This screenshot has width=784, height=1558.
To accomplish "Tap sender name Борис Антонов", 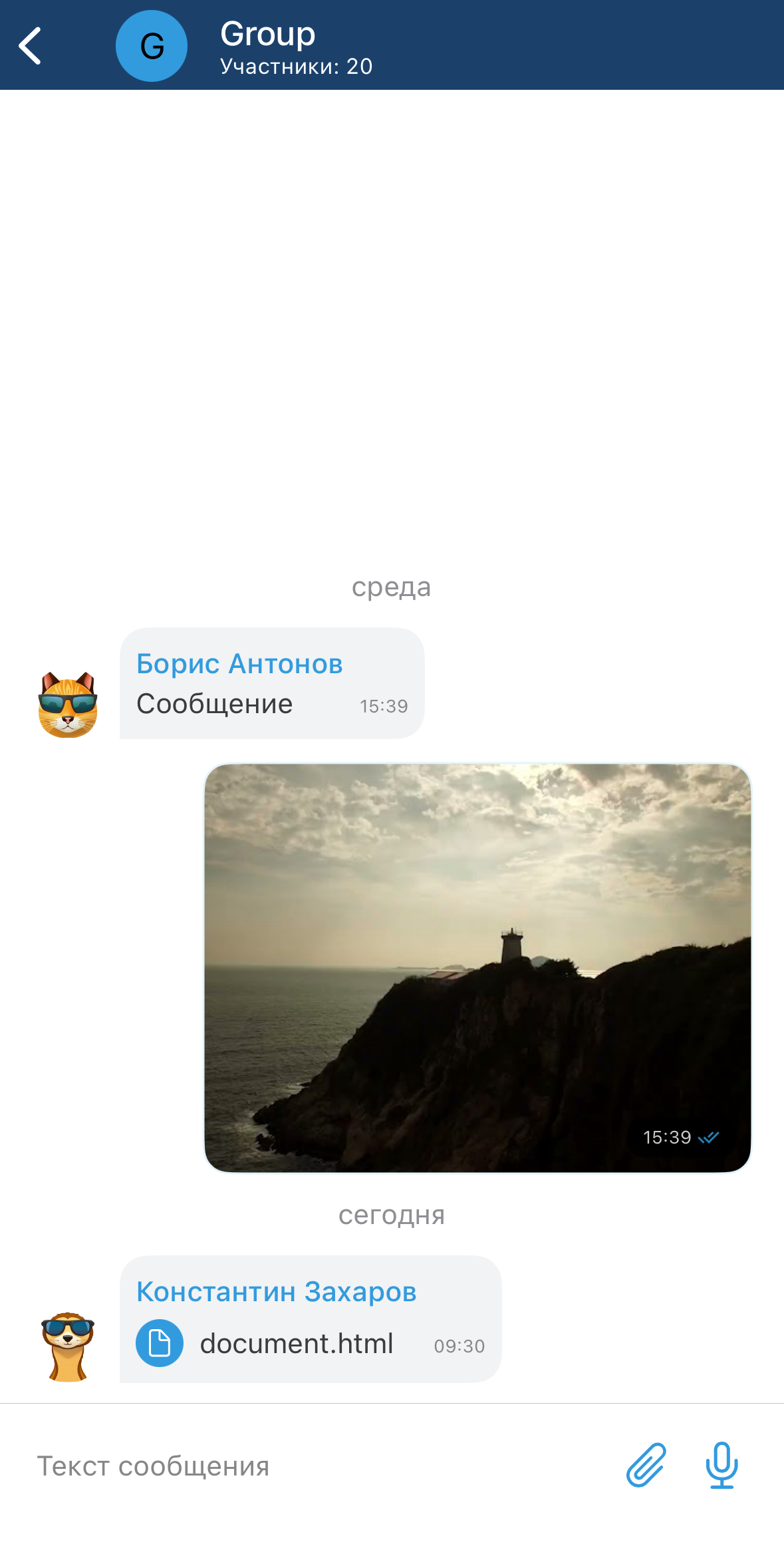I will (x=239, y=664).
